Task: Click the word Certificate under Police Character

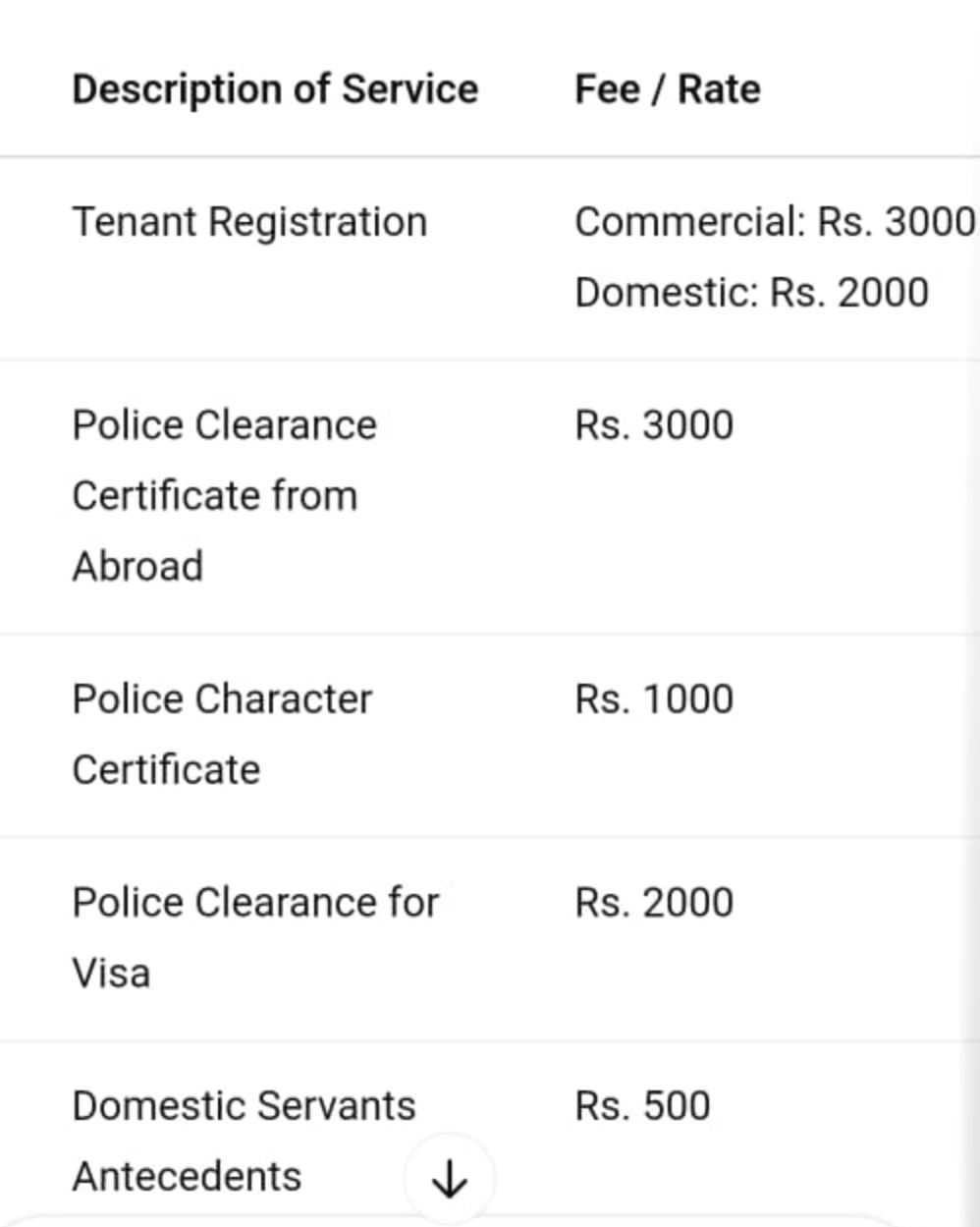Action: [166, 769]
